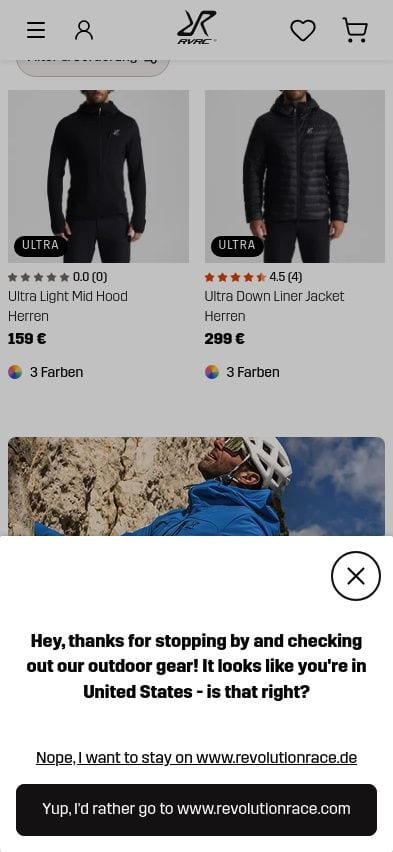Viewport: 393px width, 852px height.
Task: Open the hamburger menu
Action: 36,30
